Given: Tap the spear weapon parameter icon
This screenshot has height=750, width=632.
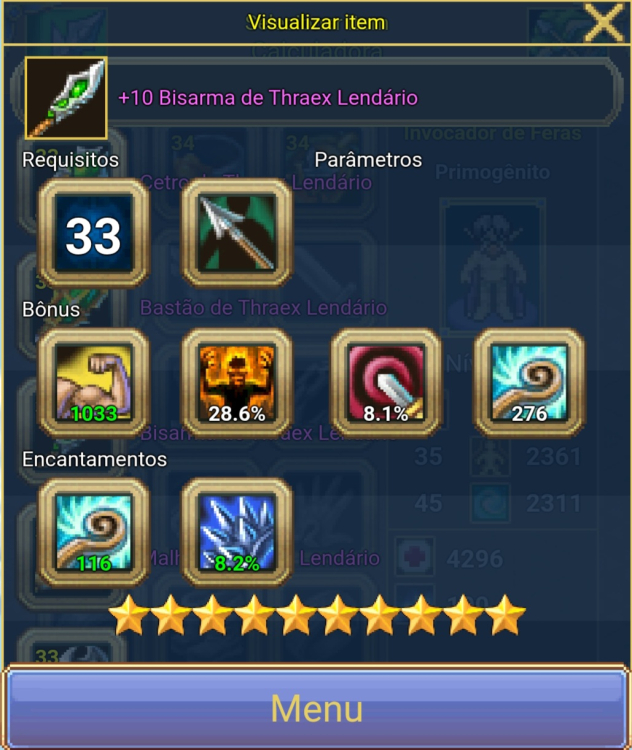Looking at the screenshot, I should click(x=237, y=234).
